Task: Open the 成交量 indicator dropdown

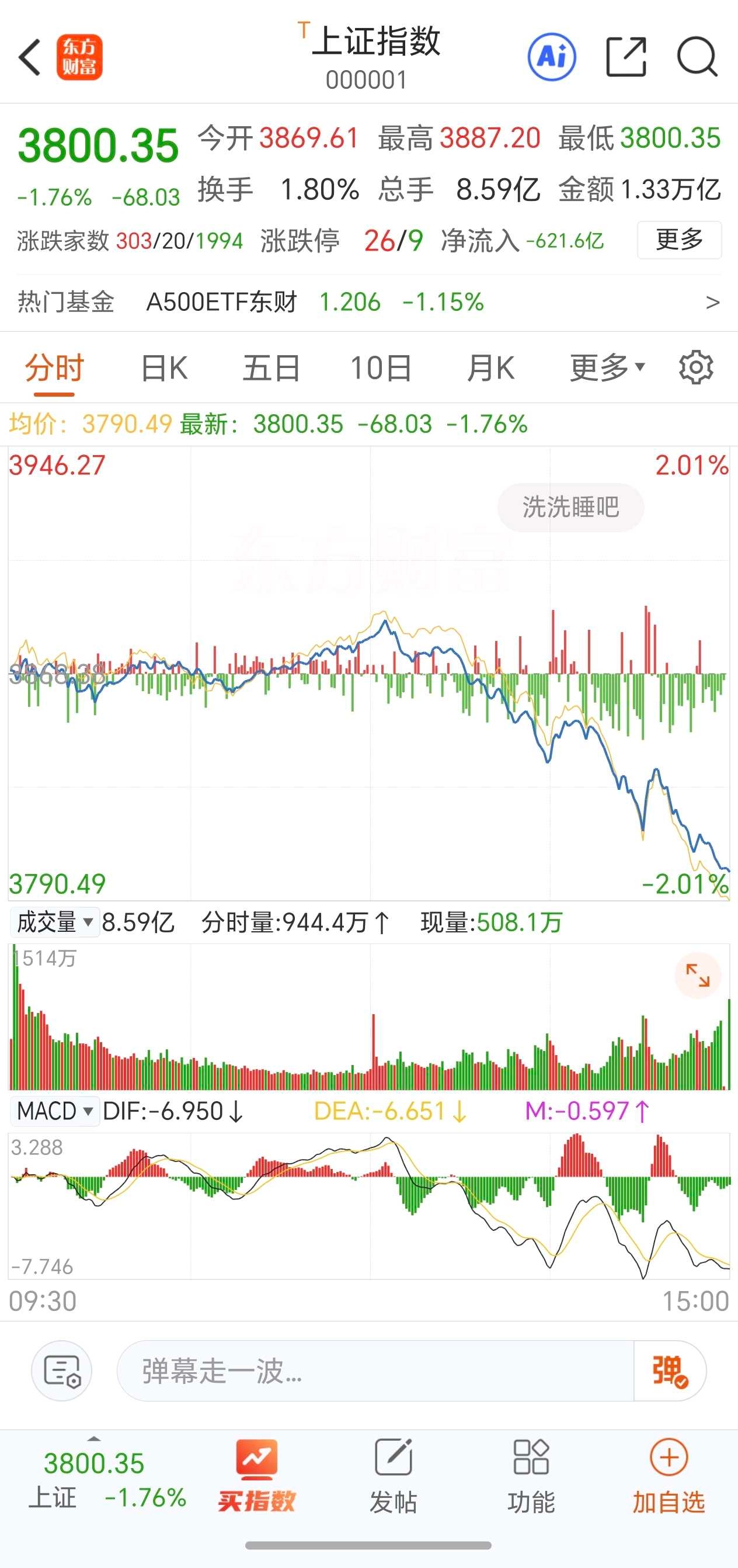Action: (x=55, y=922)
